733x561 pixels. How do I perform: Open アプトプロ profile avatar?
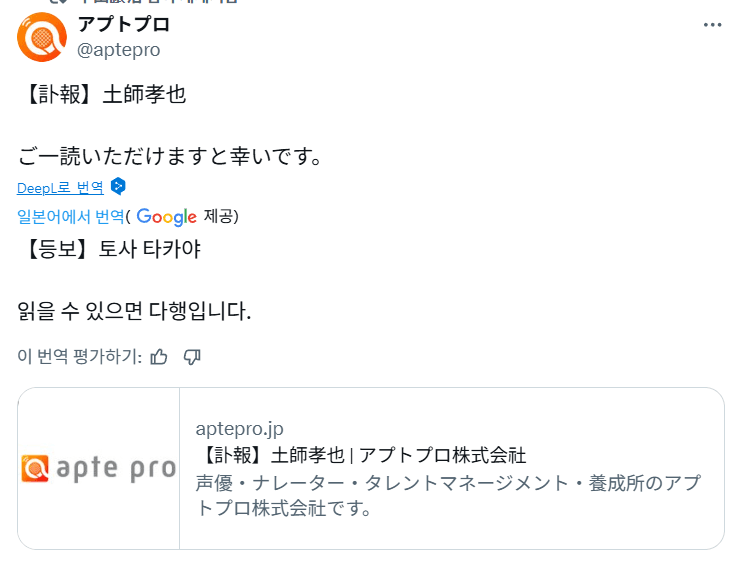click(42, 37)
